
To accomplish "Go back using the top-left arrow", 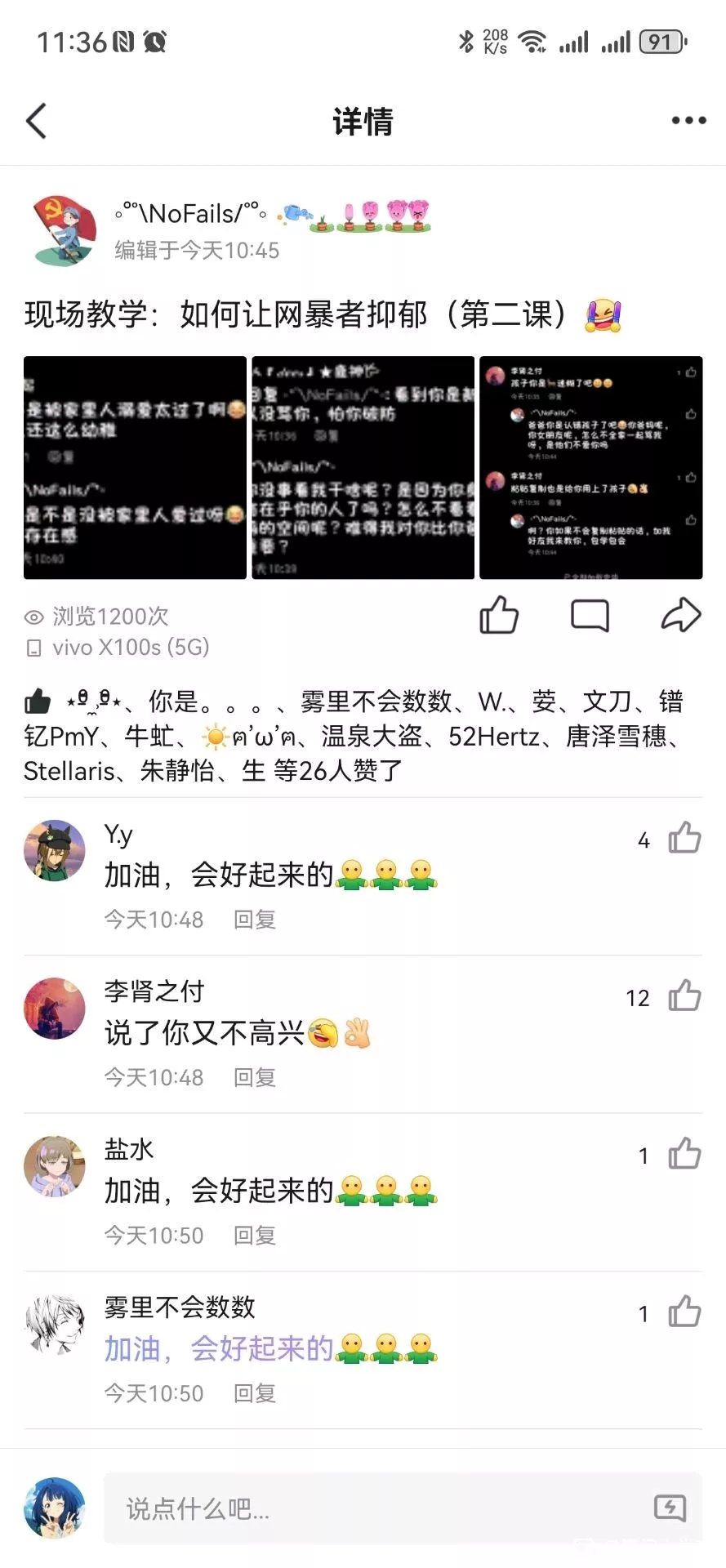I will (x=37, y=122).
